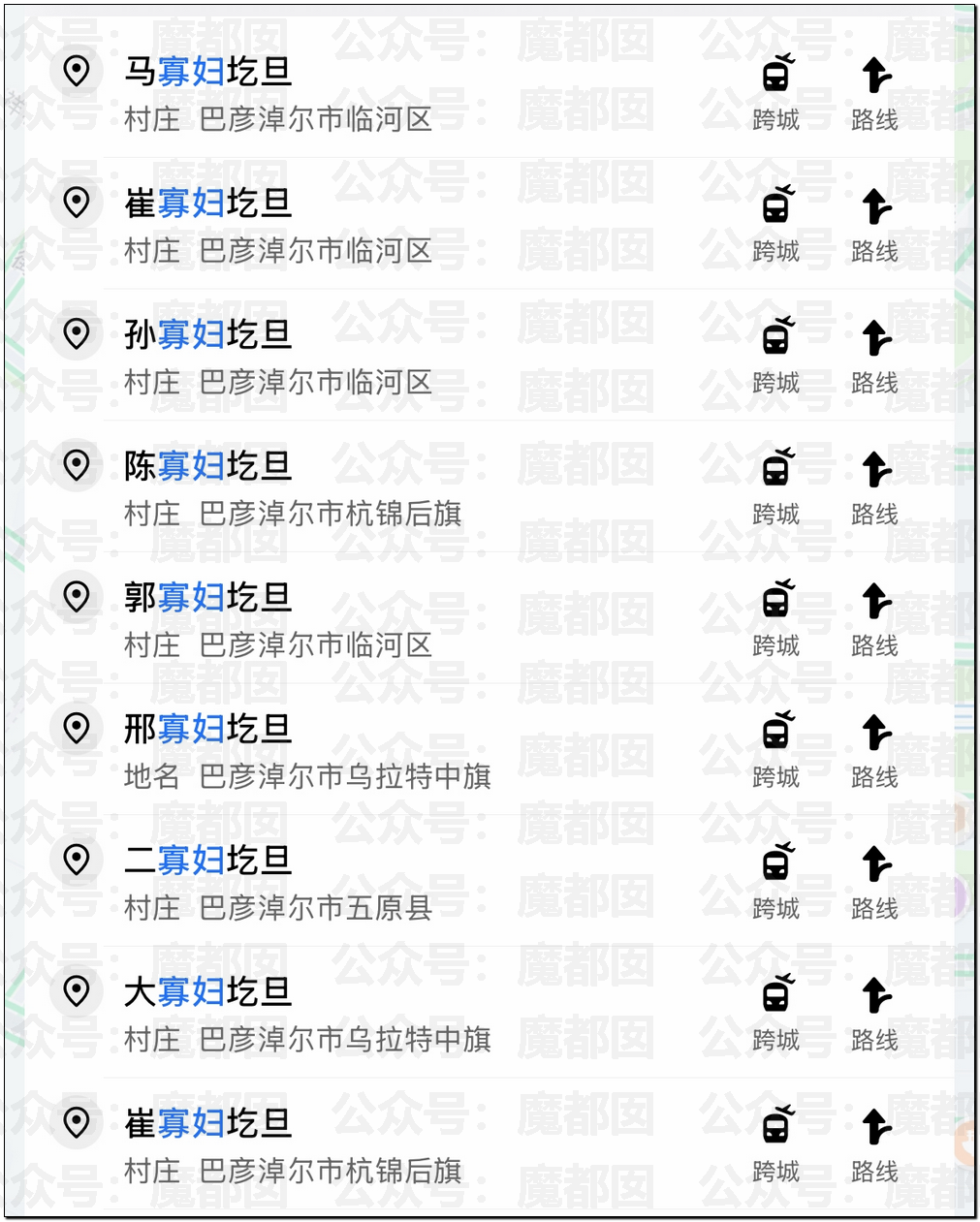The width and height of the screenshot is (980, 1222).
Task: Open the 邢寡妇圪旦 place result
Action: point(291,751)
